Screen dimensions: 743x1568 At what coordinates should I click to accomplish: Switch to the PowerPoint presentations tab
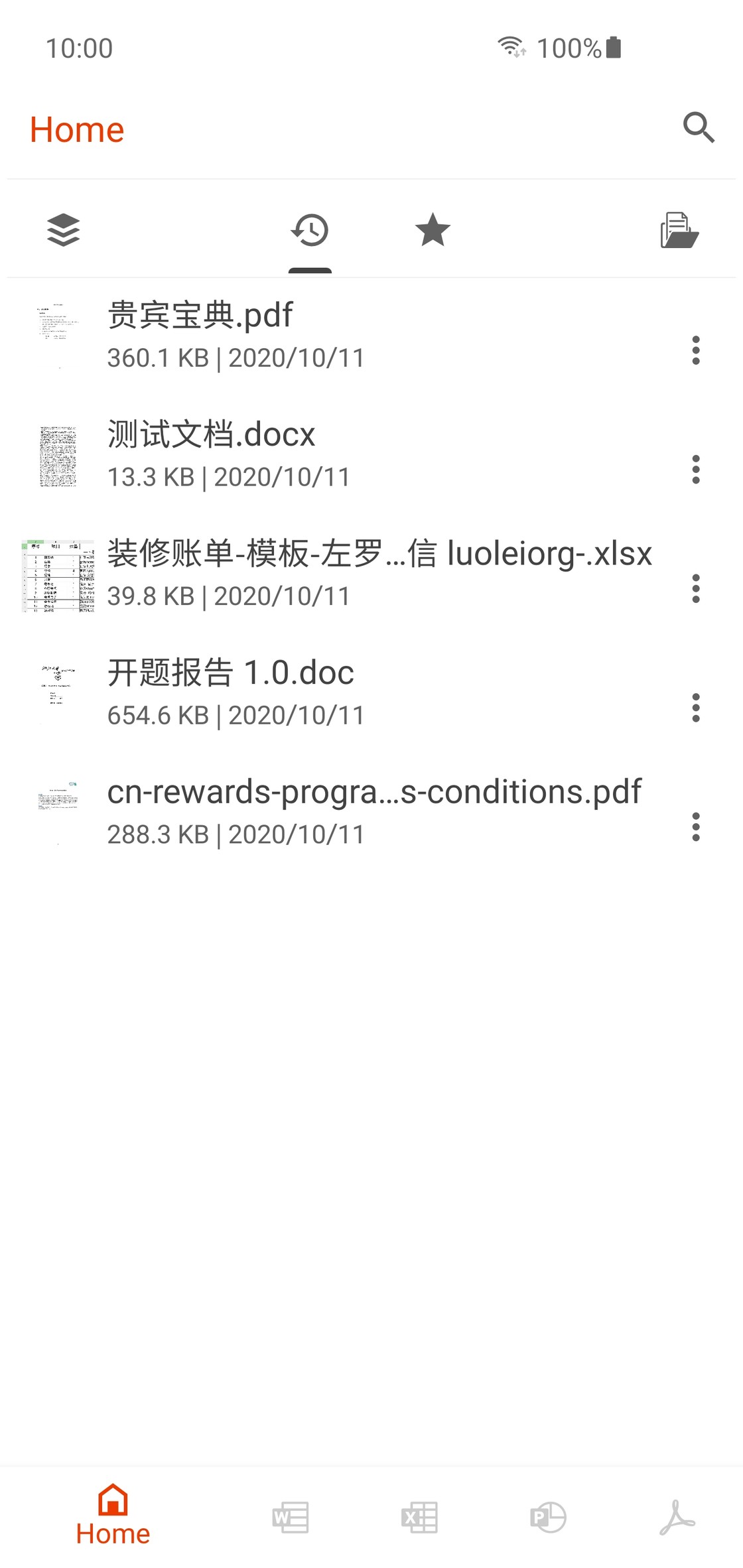548,1517
